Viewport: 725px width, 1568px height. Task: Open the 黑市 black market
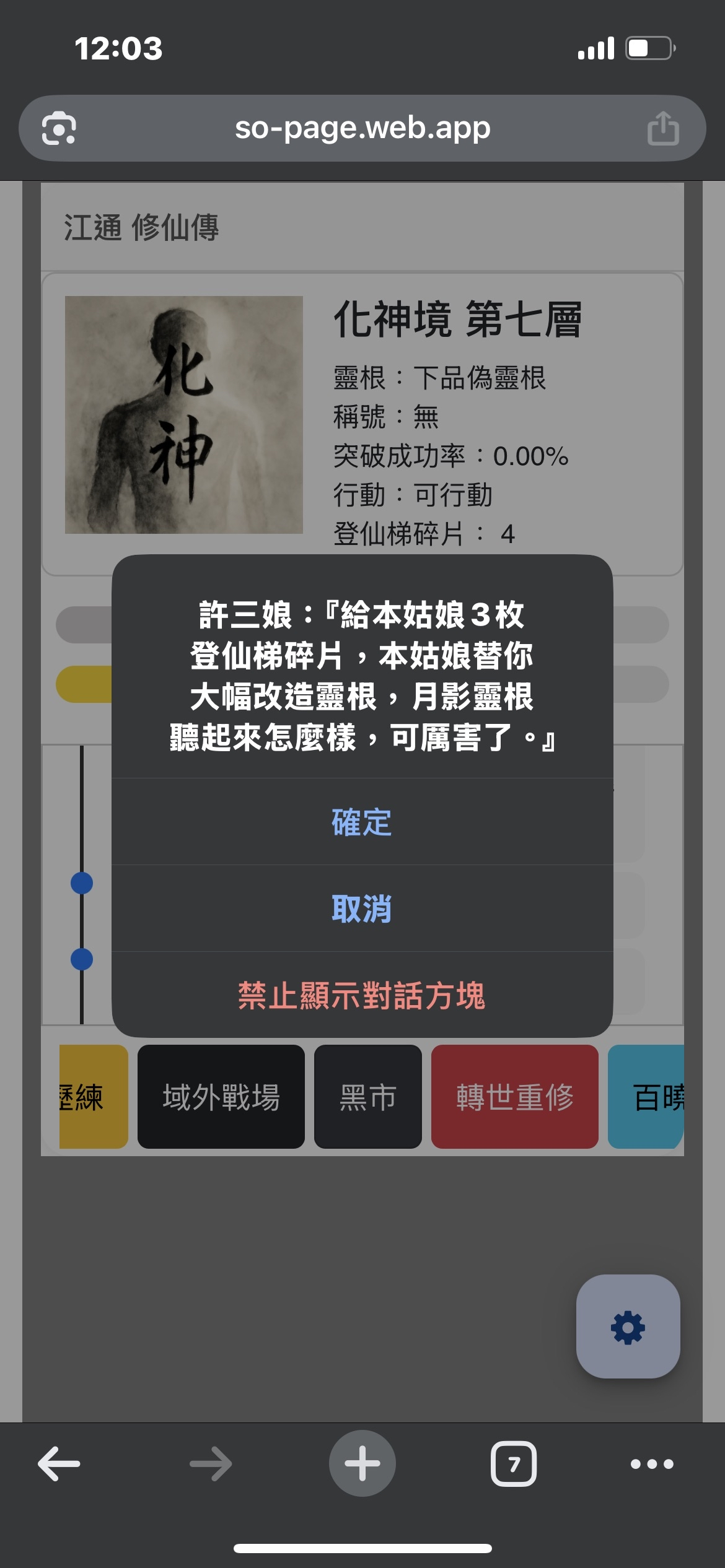367,1097
